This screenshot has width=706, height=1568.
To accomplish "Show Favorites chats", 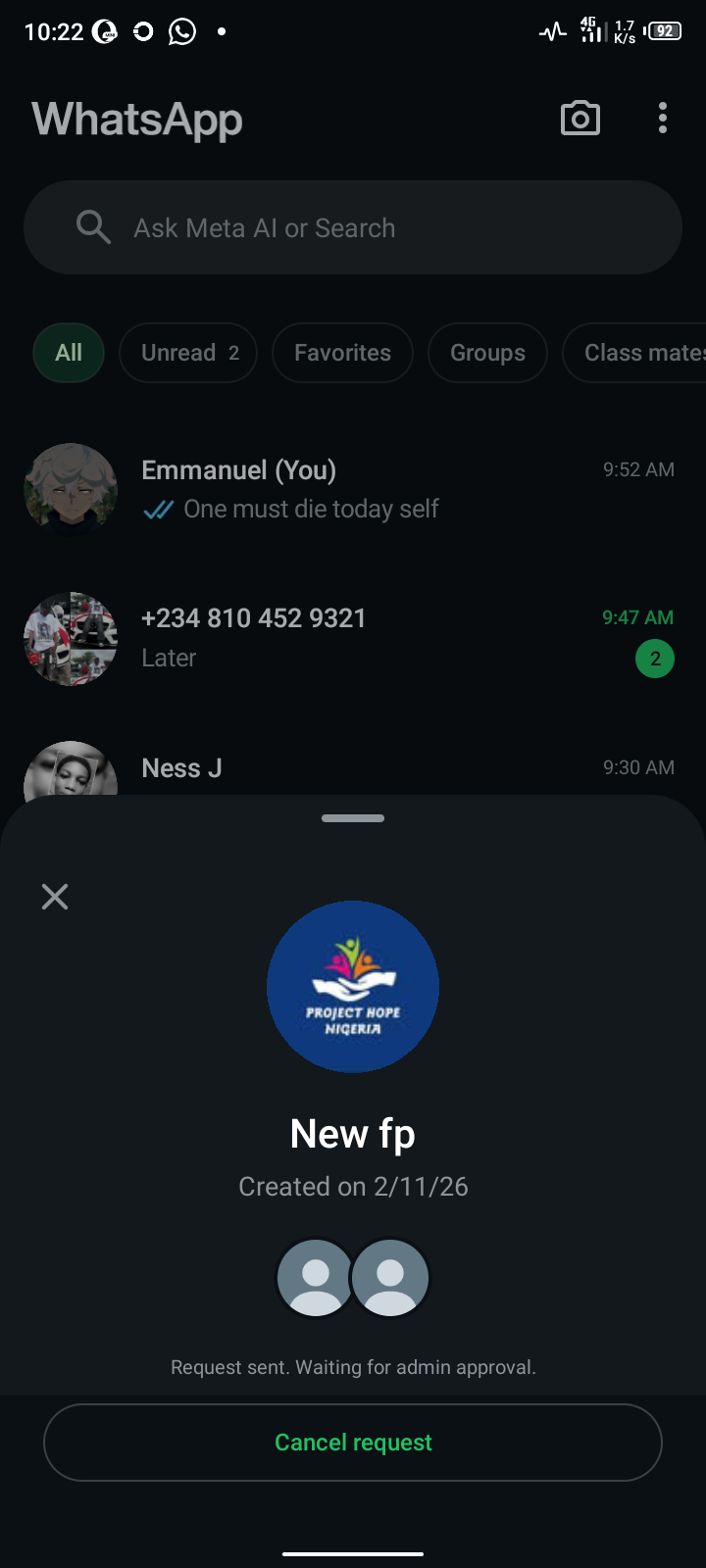I will pos(342,353).
